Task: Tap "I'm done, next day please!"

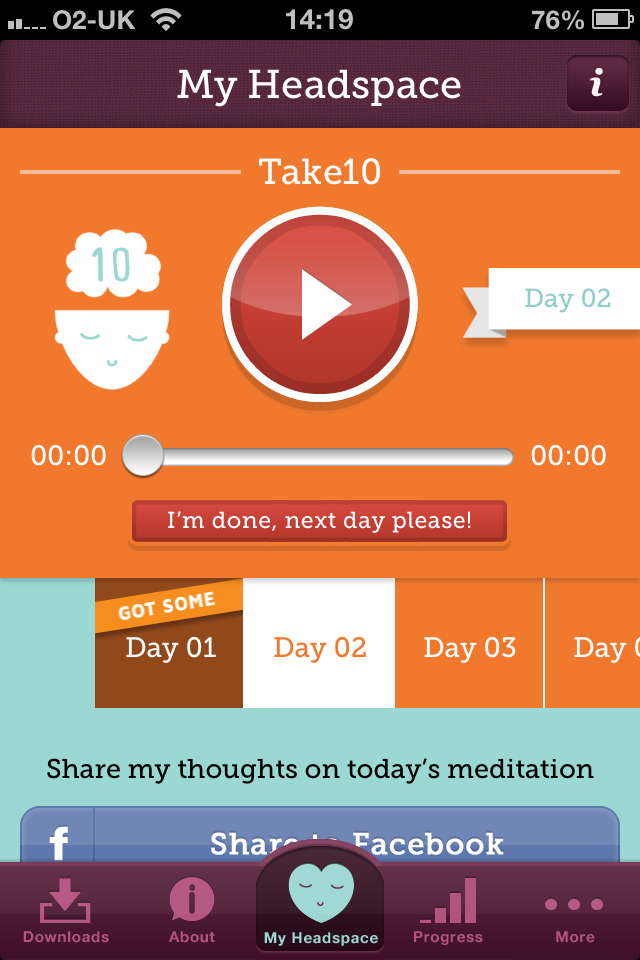Action: [x=319, y=522]
